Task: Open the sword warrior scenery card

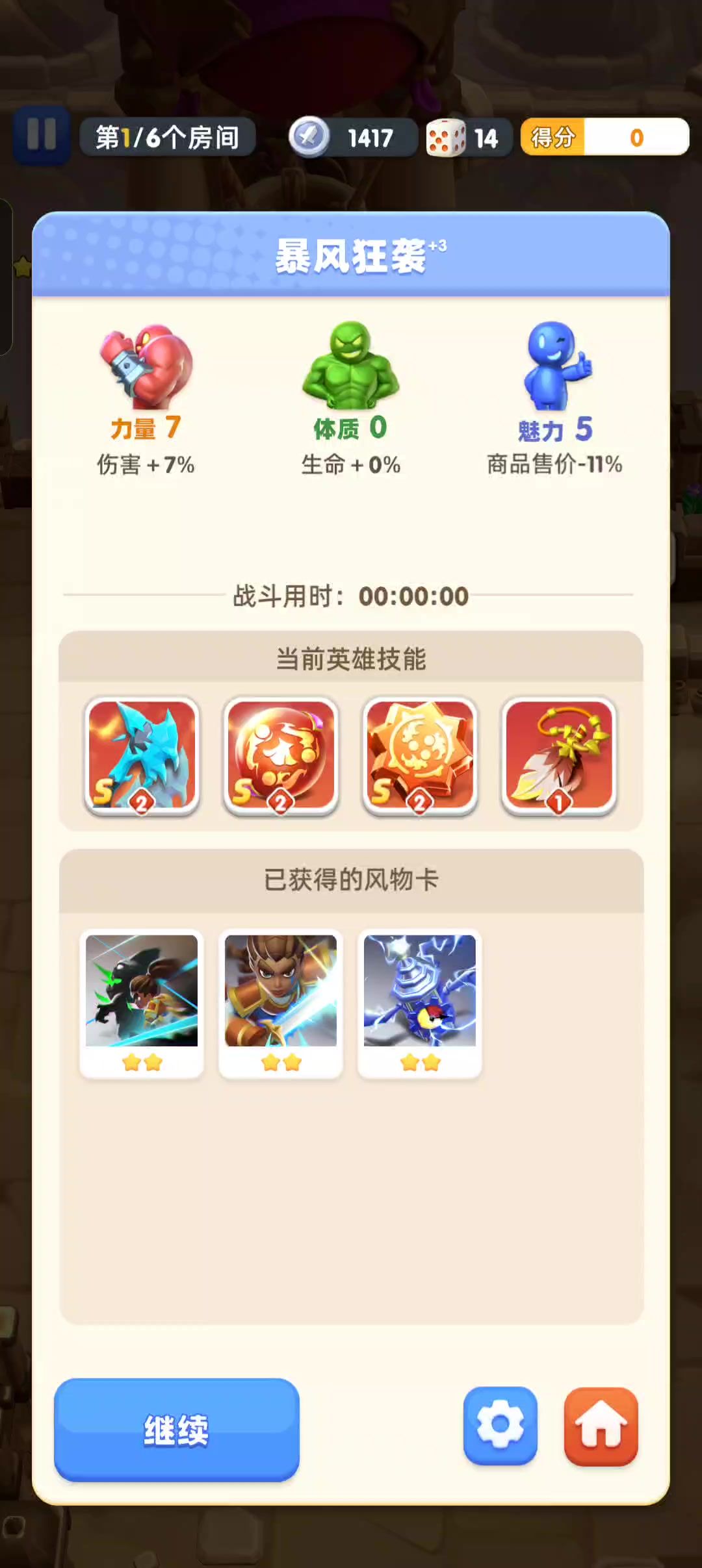Action: [281, 1002]
